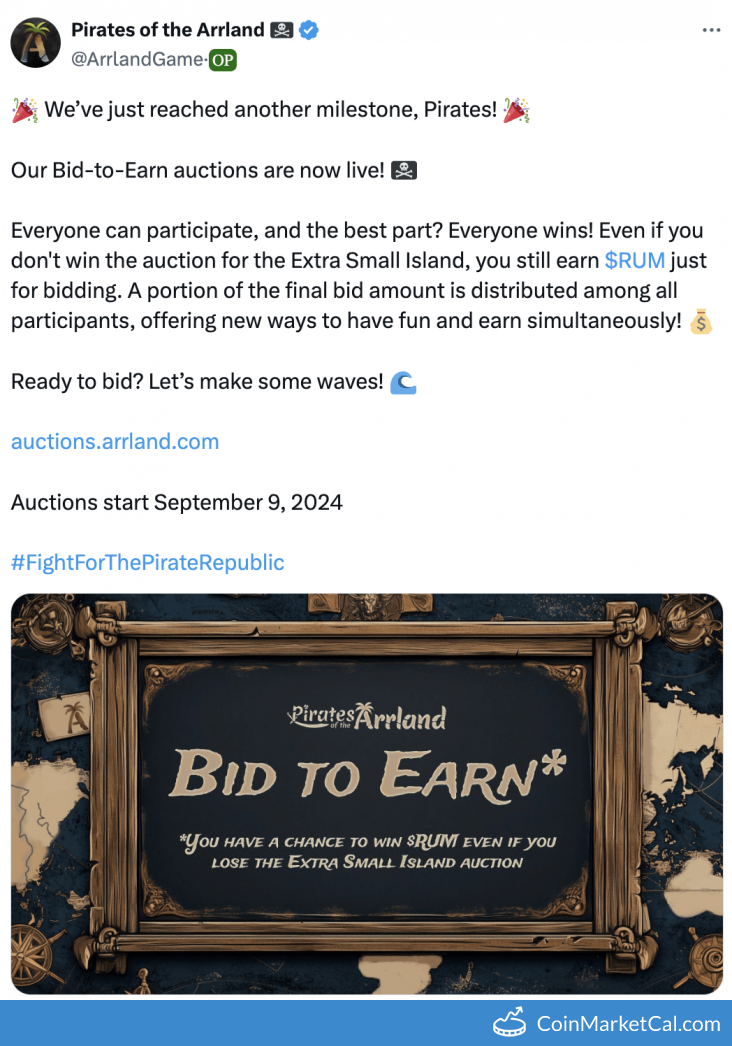Open the tweet's overflow menu
Screen dimensions: 732x1046
[x=711, y=31]
